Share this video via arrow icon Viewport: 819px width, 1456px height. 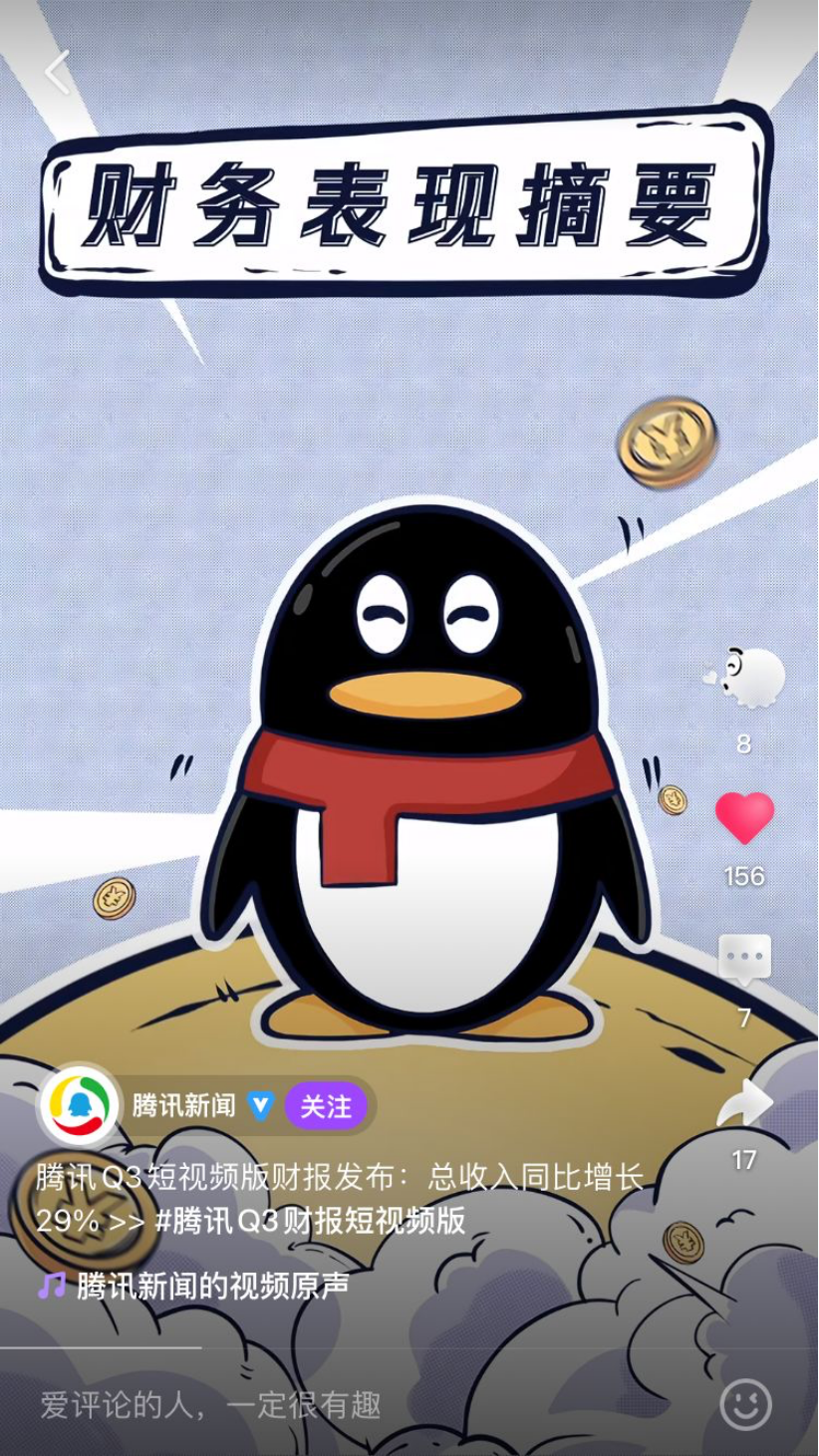(745, 1104)
